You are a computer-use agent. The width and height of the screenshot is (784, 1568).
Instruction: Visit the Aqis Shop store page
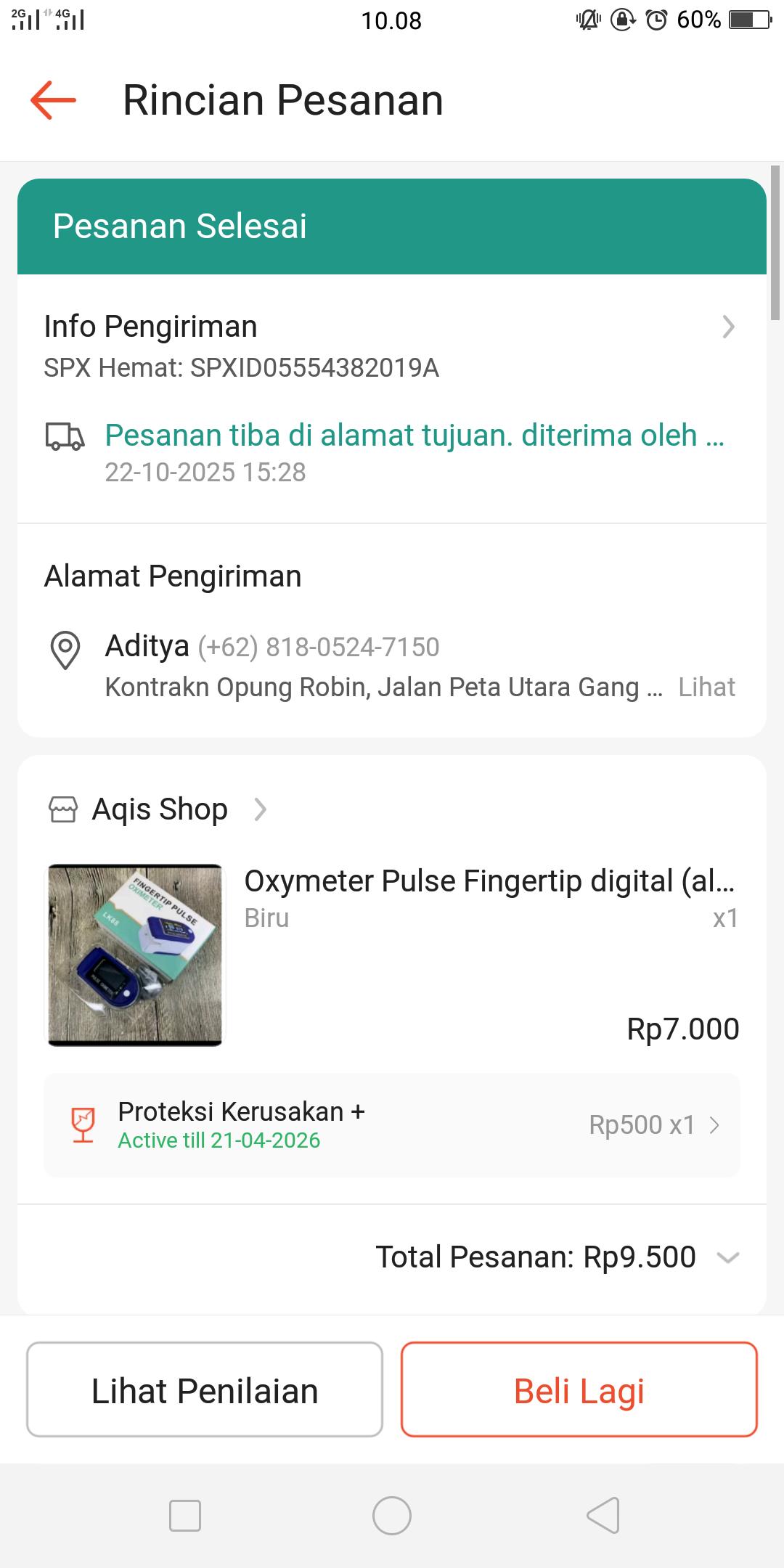click(160, 809)
